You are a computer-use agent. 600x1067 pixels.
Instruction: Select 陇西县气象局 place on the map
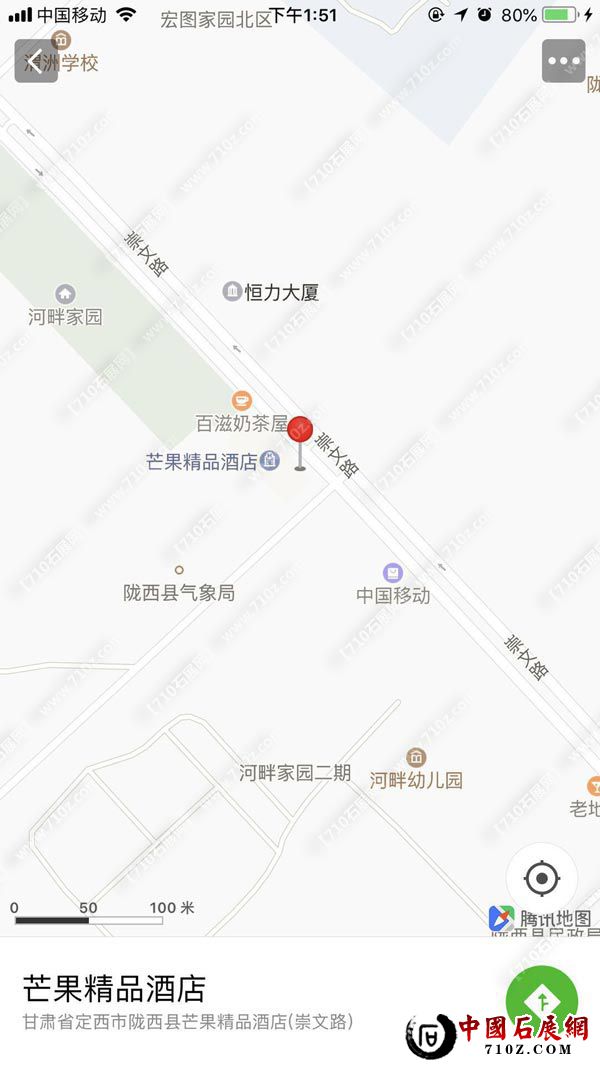tap(179, 571)
